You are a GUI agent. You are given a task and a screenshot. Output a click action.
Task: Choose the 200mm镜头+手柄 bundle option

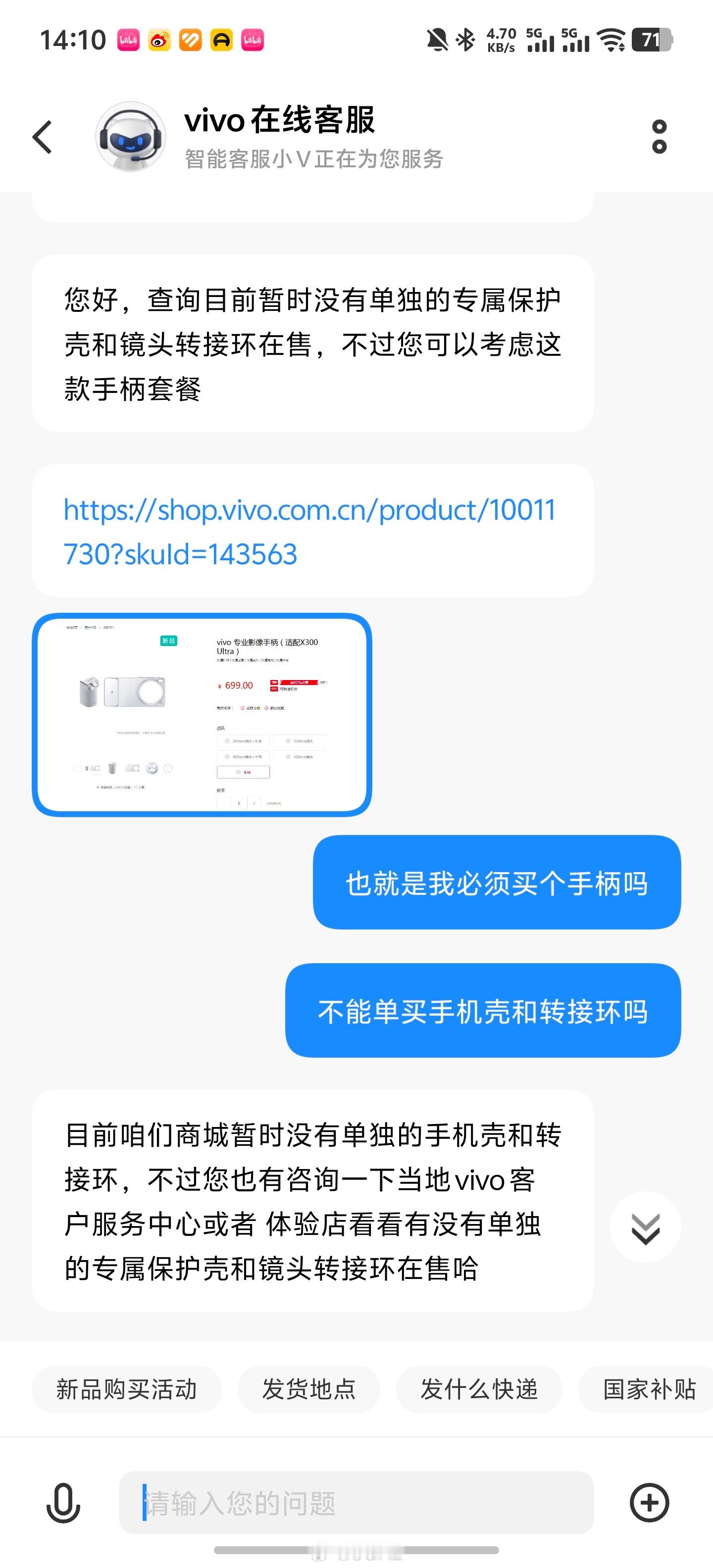pos(243,741)
